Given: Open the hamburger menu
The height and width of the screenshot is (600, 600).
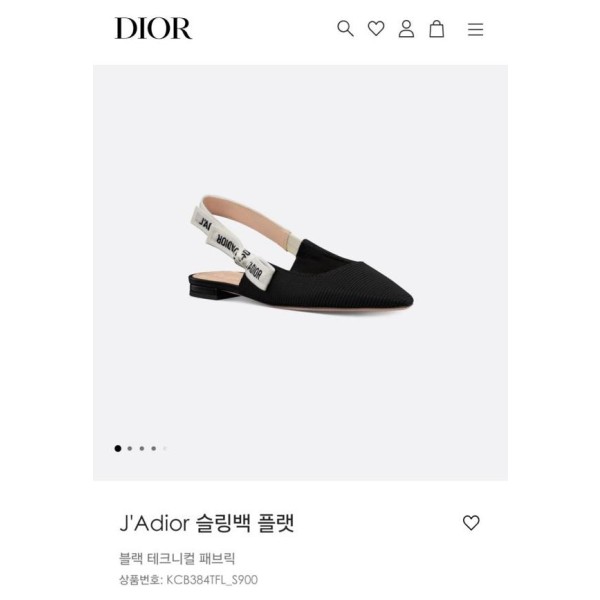Looking at the screenshot, I should pyautogui.click(x=475, y=29).
